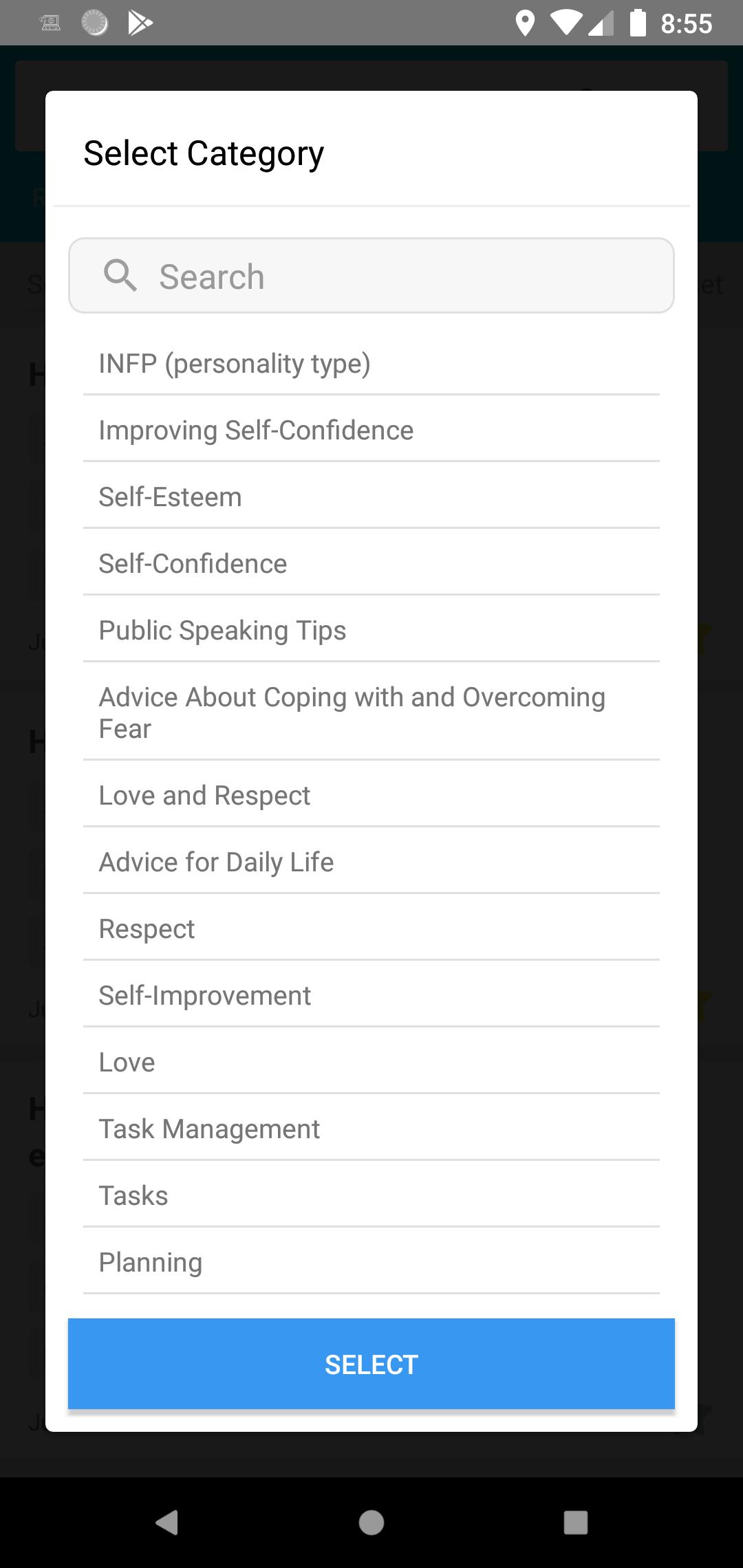
Task: Pick the Self-Esteem category
Action: tap(371, 497)
